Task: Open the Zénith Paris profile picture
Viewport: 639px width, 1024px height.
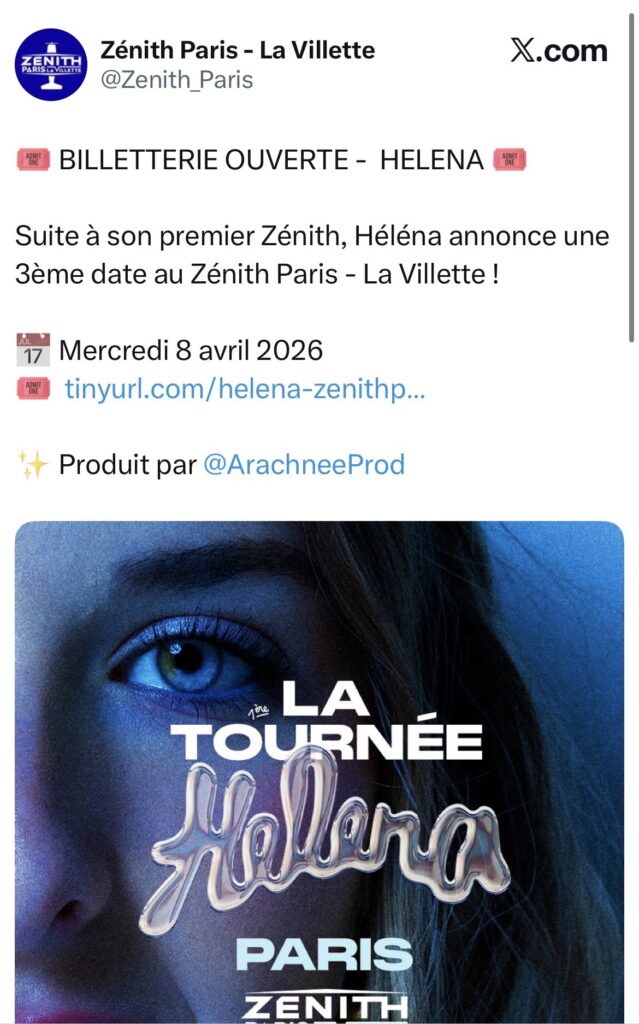Action: pos(51,64)
